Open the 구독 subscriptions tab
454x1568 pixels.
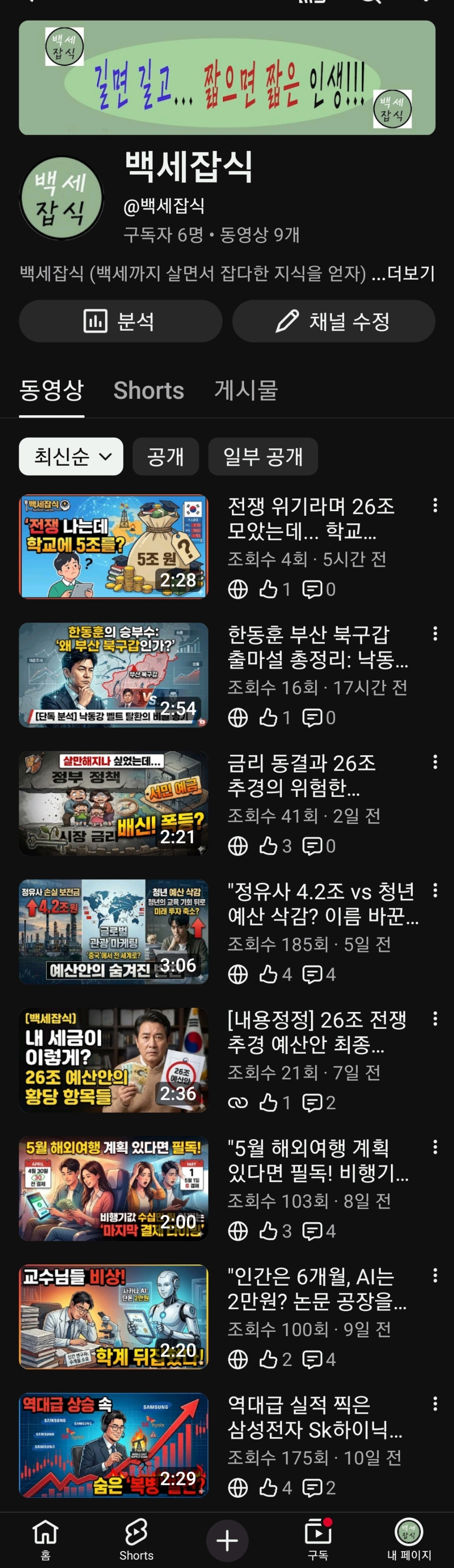pyautogui.click(x=317, y=1538)
